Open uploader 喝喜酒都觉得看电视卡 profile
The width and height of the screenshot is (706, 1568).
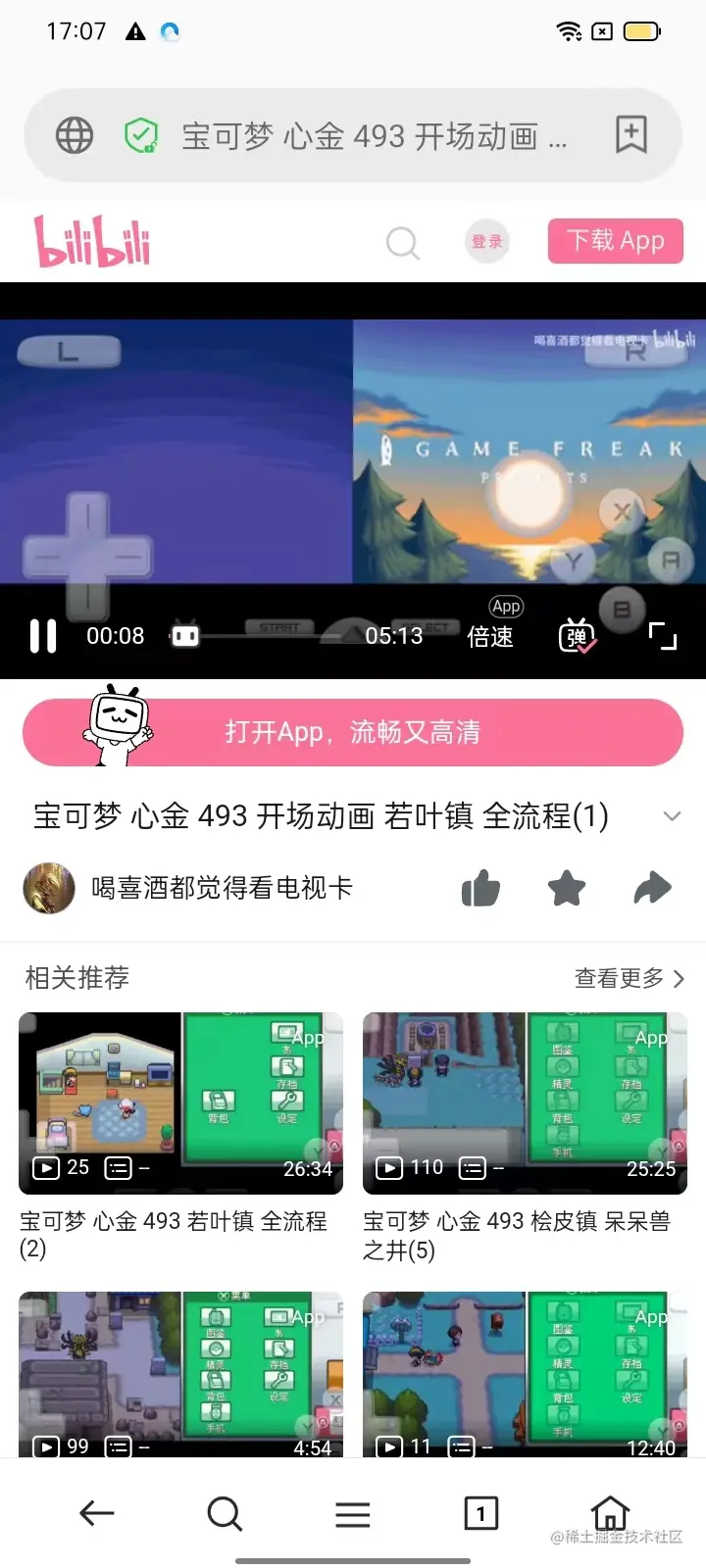221,888
